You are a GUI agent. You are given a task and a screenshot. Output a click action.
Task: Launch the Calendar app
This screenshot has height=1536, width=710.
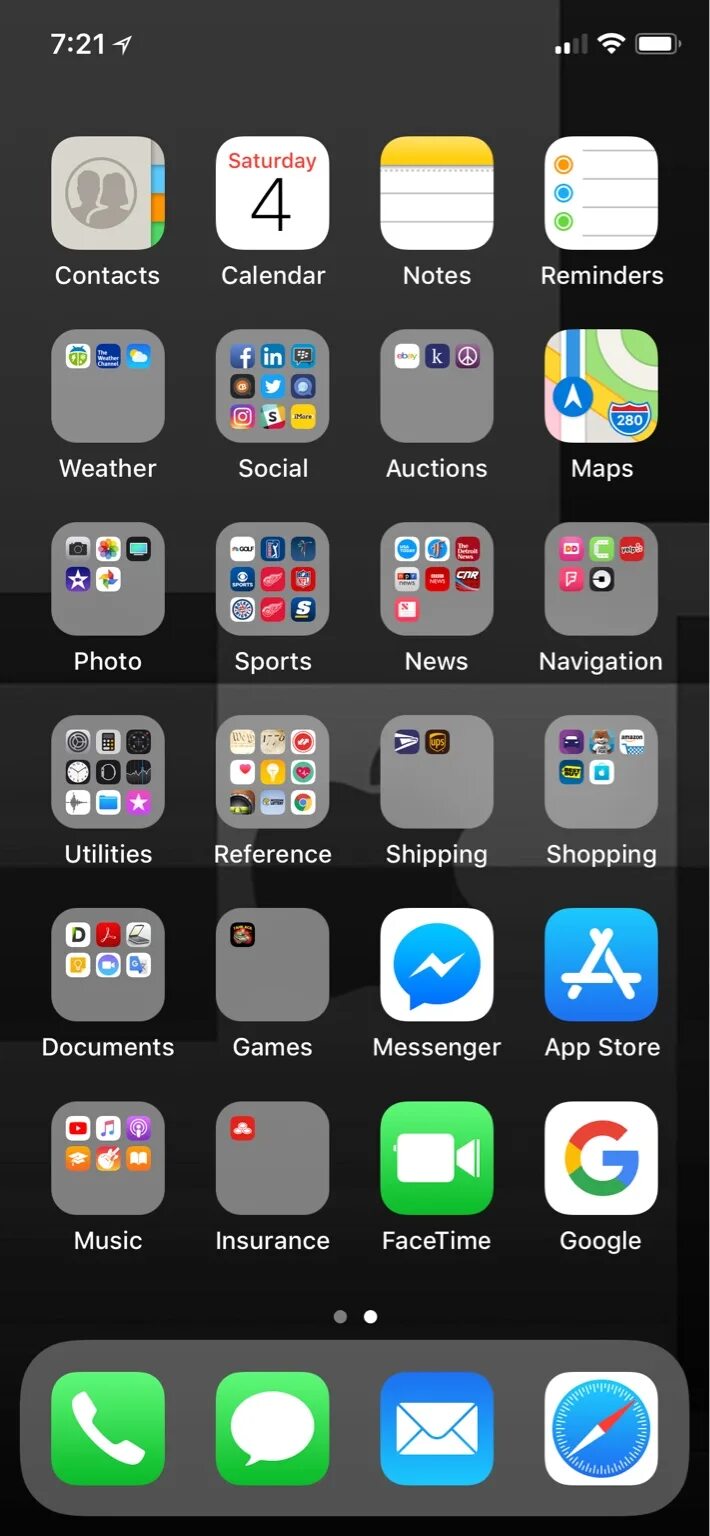click(272, 193)
